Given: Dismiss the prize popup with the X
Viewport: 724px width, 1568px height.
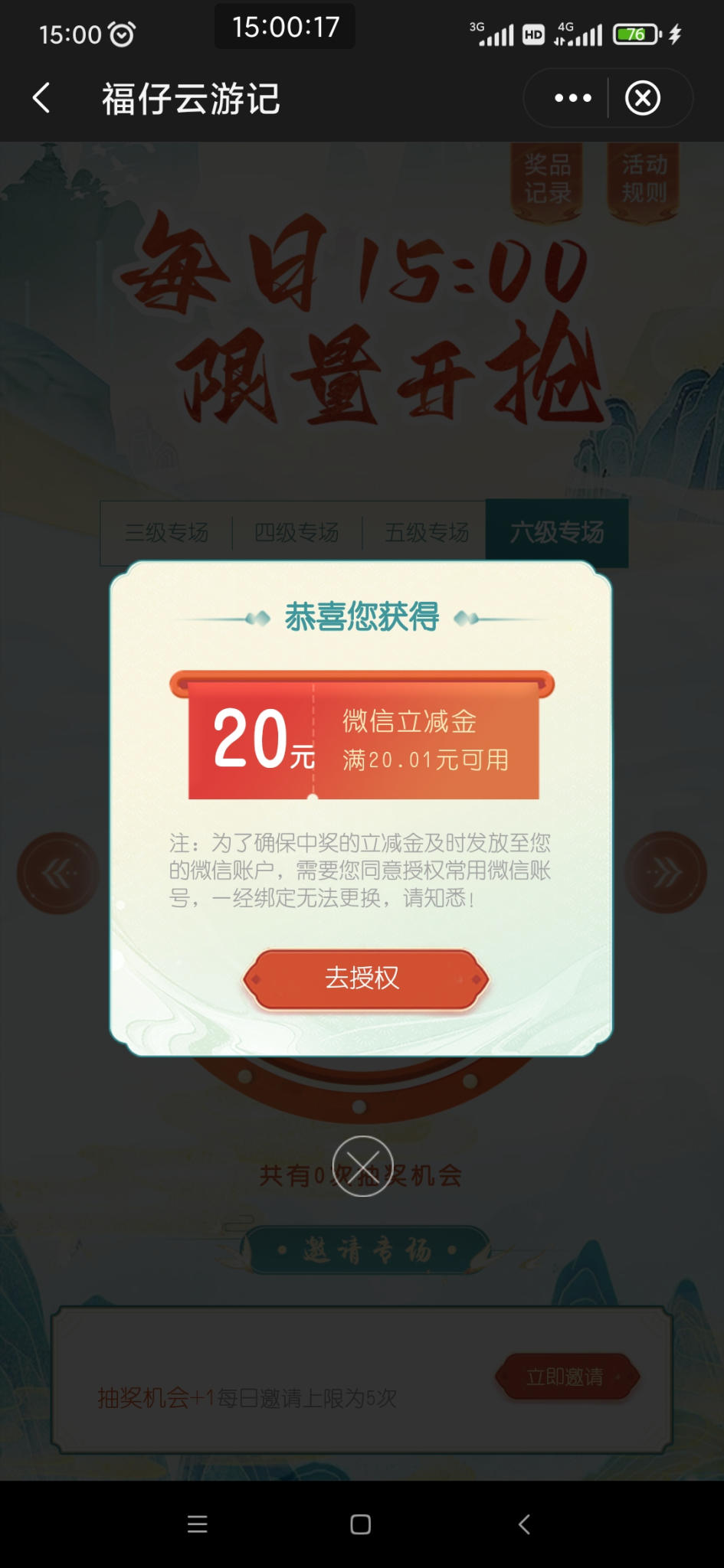Looking at the screenshot, I should (362, 1165).
